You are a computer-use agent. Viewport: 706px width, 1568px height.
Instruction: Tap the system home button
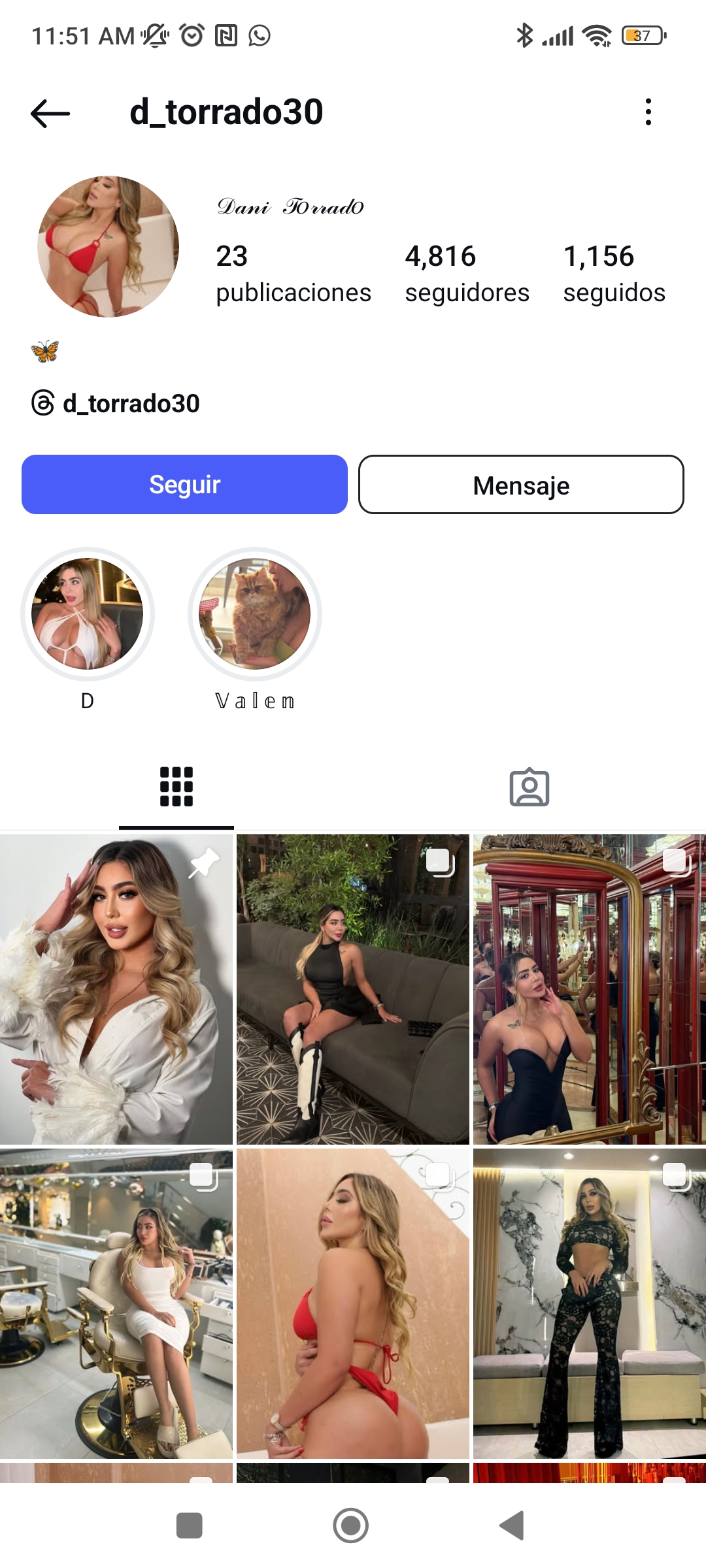click(x=351, y=1526)
